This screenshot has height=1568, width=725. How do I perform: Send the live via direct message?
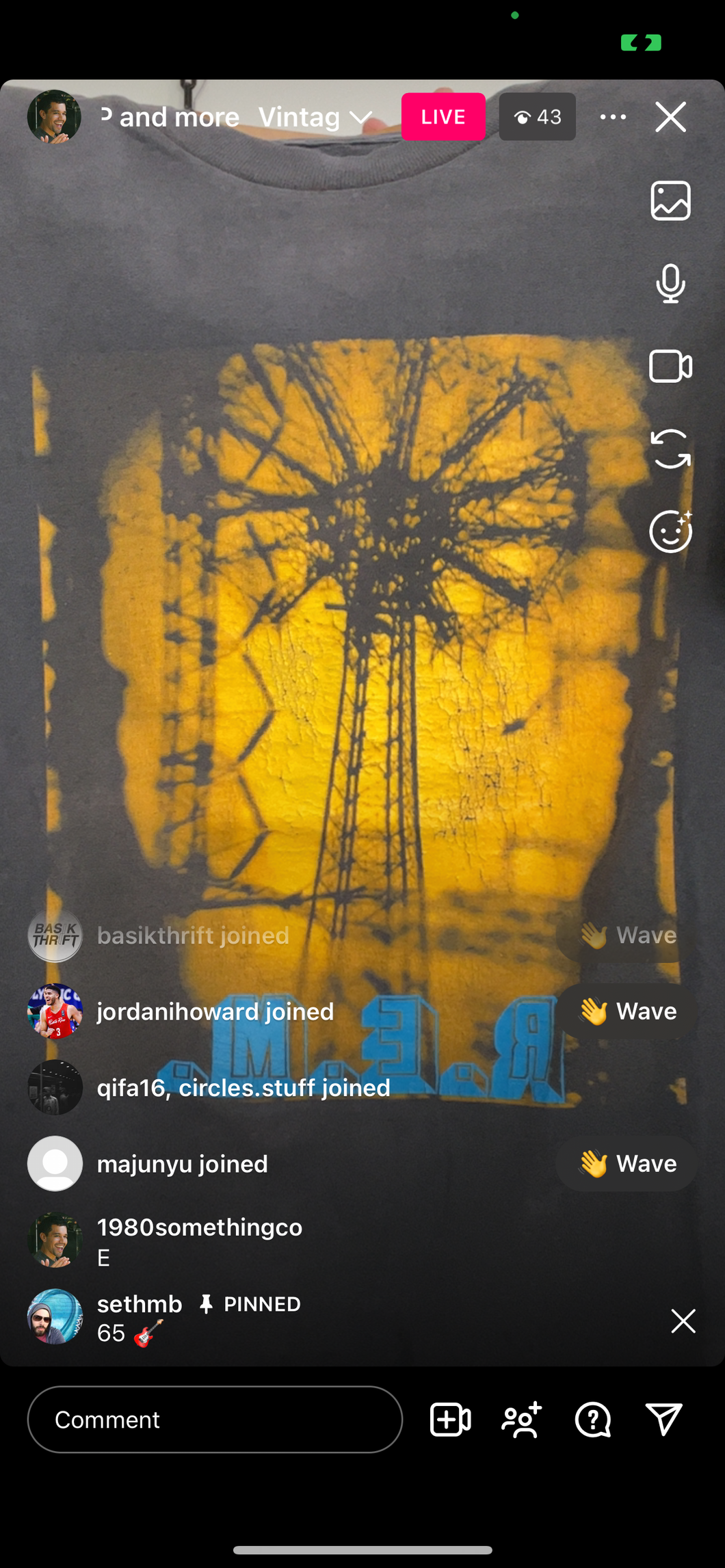(664, 1420)
